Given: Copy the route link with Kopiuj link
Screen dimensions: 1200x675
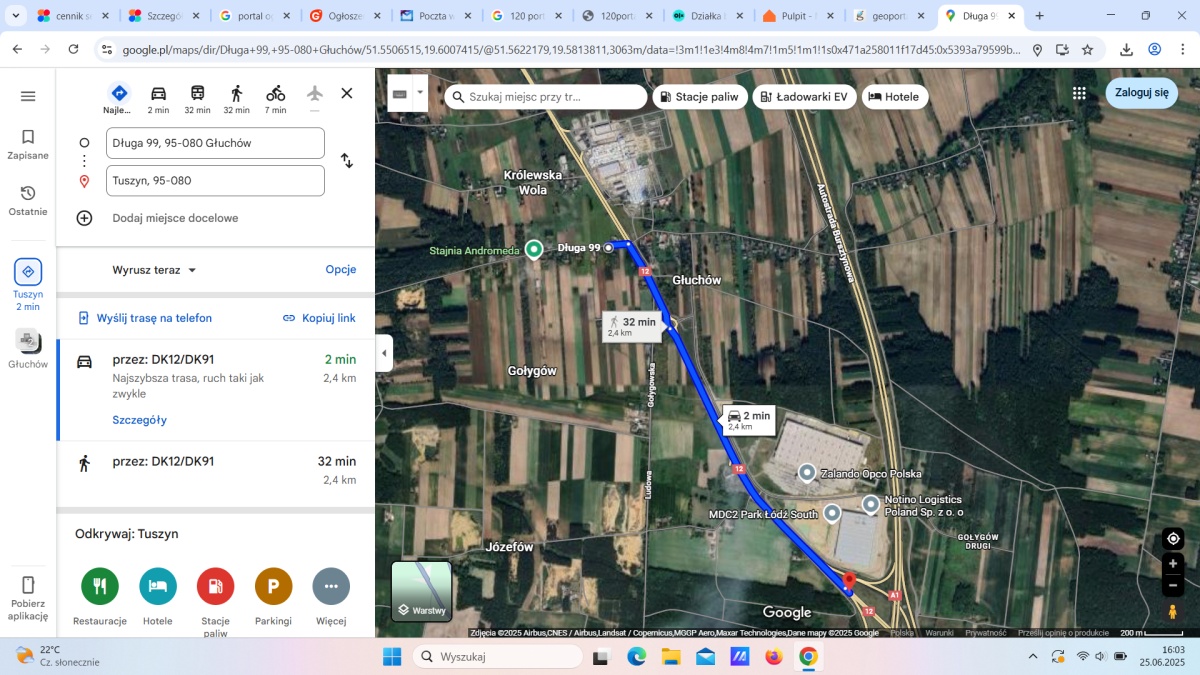Looking at the screenshot, I should (x=319, y=318).
